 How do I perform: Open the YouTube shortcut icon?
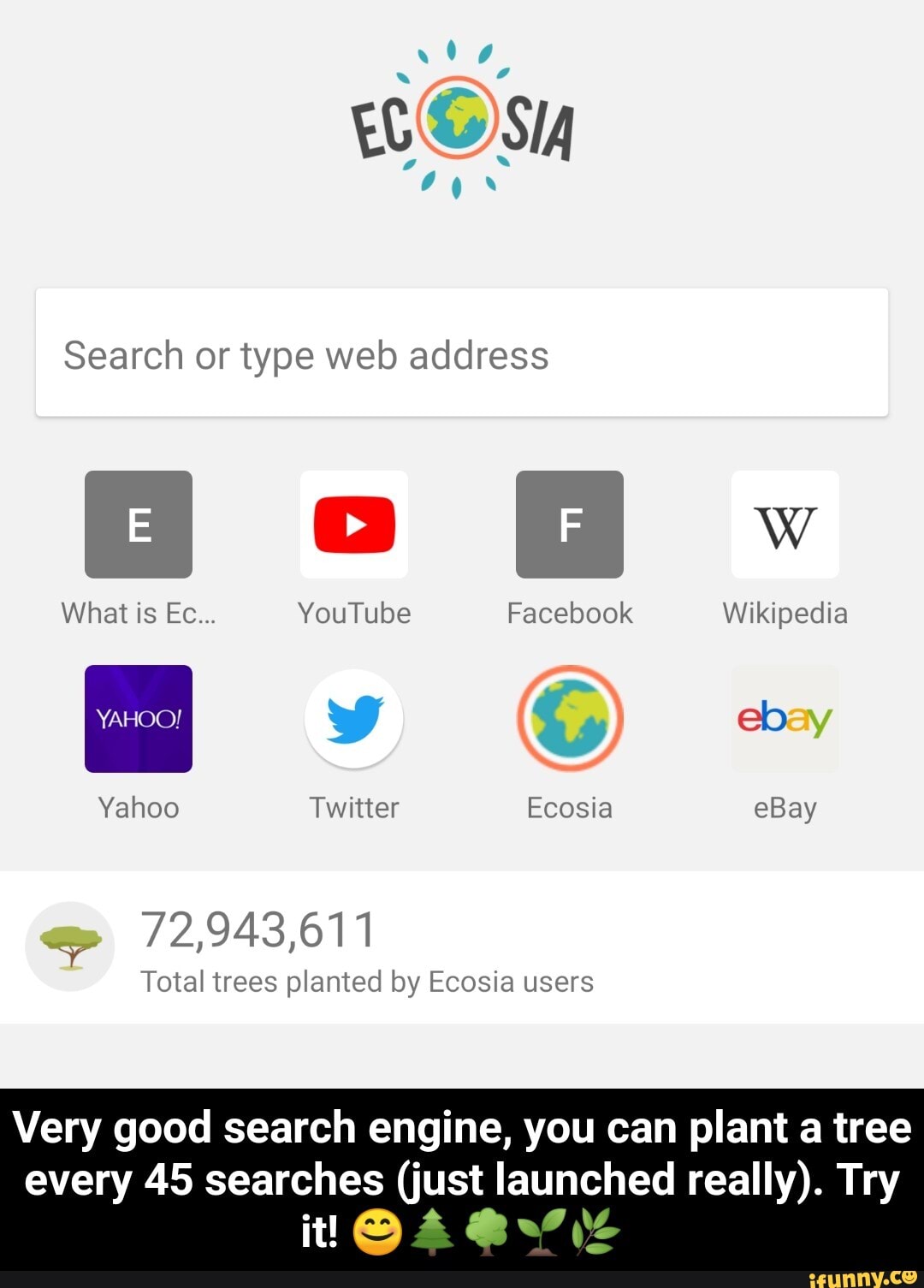tap(354, 525)
